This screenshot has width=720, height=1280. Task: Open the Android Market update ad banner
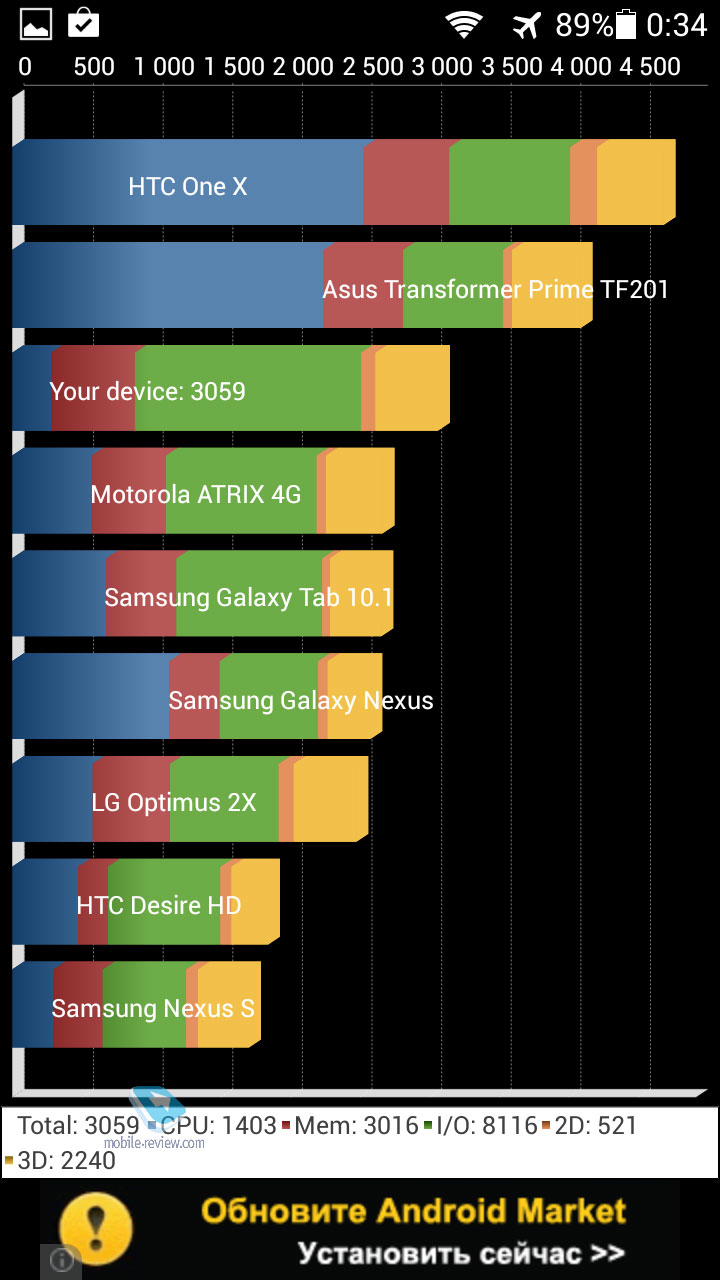point(360,1230)
